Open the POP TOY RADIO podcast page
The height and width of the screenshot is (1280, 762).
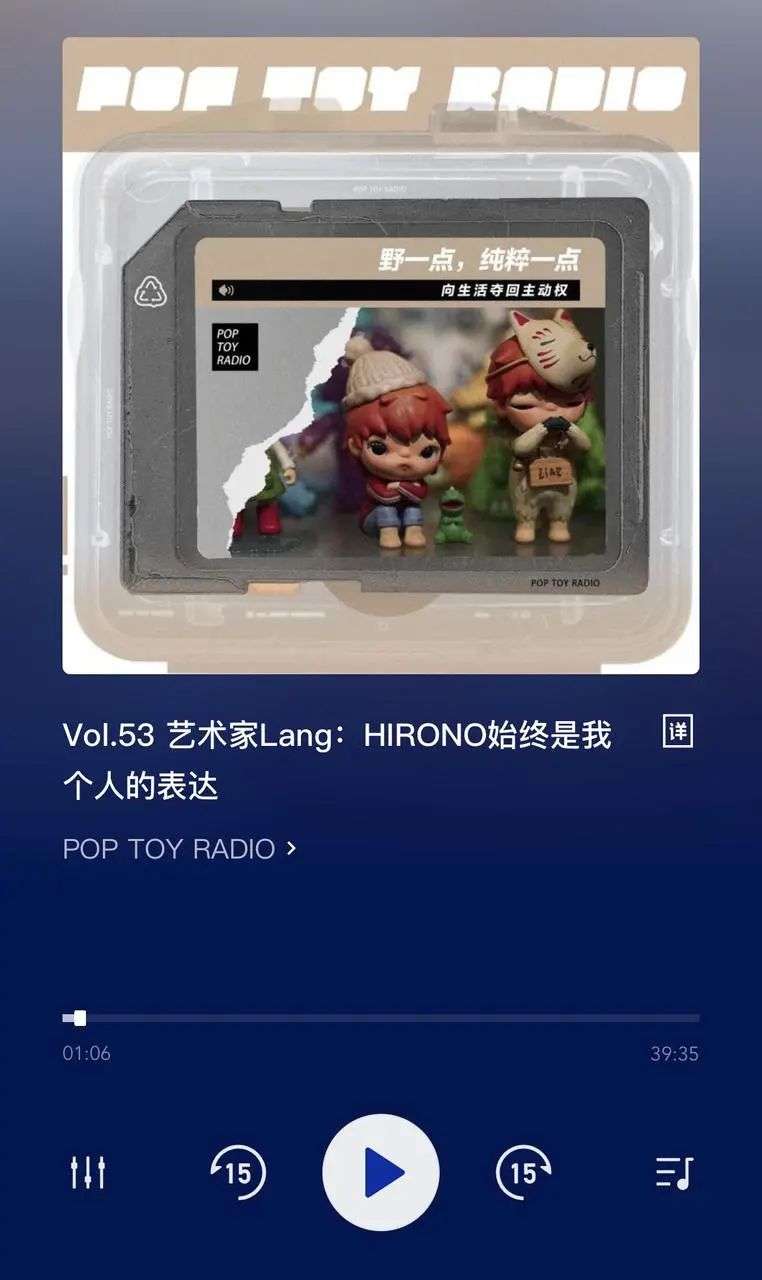pyautogui.click(x=180, y=849)
